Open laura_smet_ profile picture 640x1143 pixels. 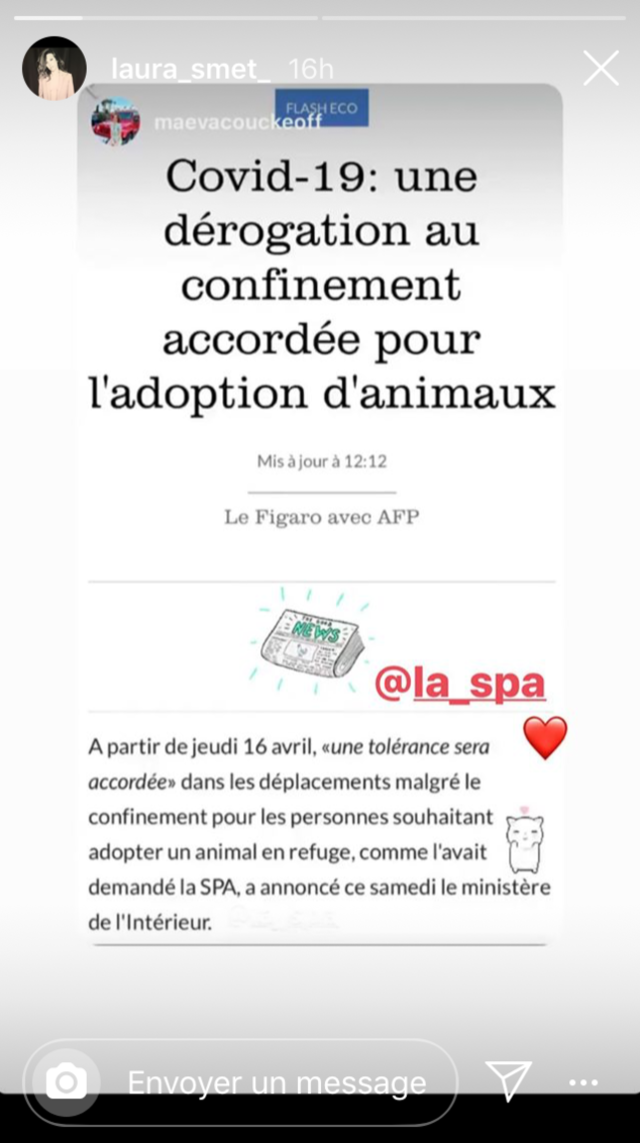[x=54, y=68]
